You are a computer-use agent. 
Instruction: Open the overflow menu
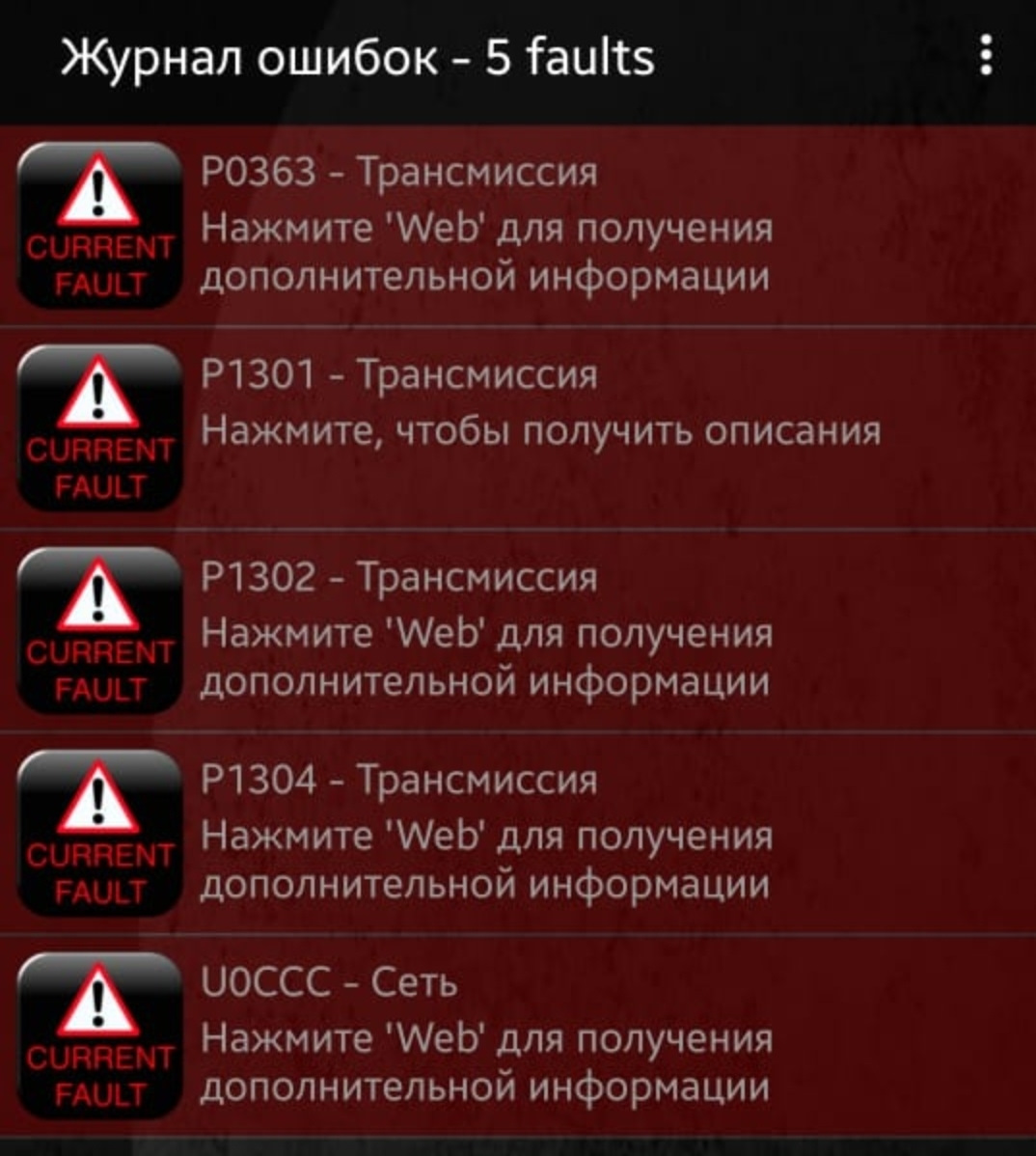[x=985, y=56]
